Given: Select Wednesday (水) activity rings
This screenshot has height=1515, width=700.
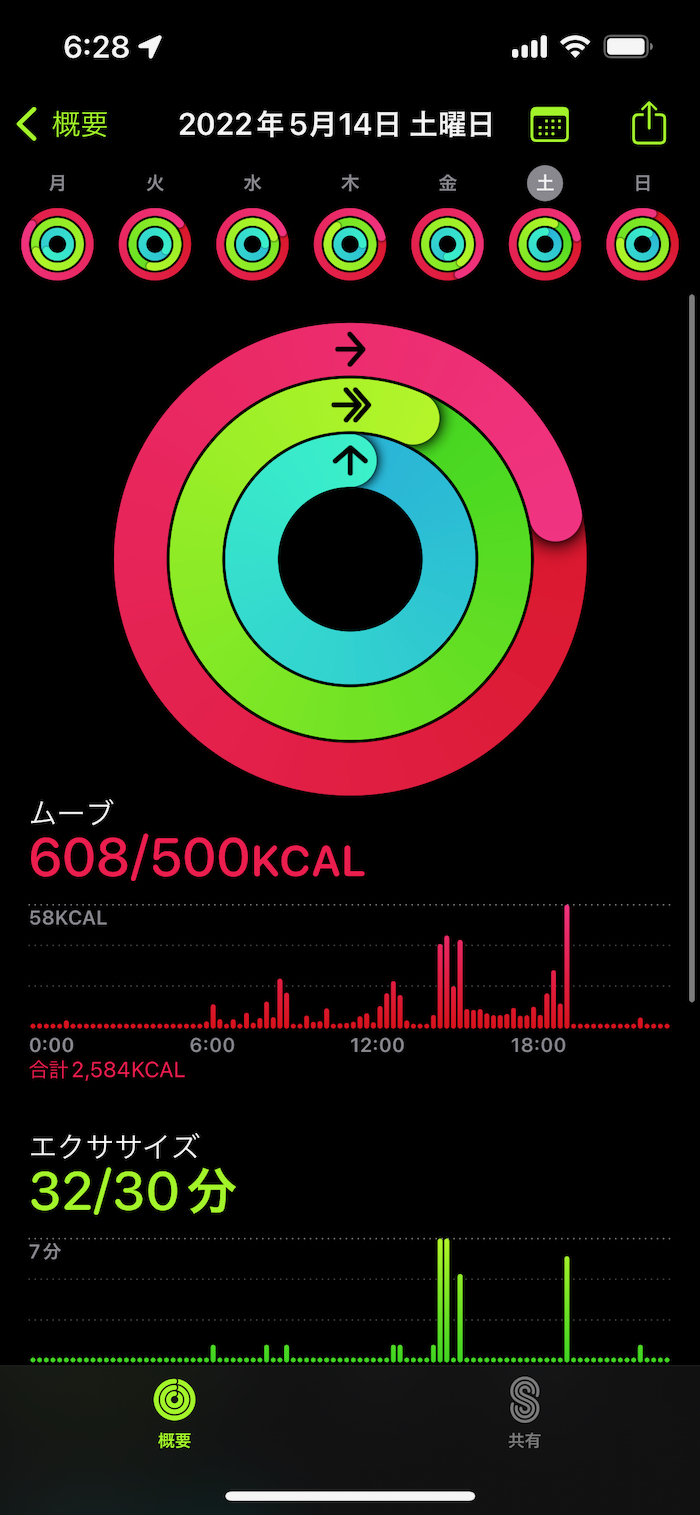Looking at the screenshot, I should [x=253, y=244].
